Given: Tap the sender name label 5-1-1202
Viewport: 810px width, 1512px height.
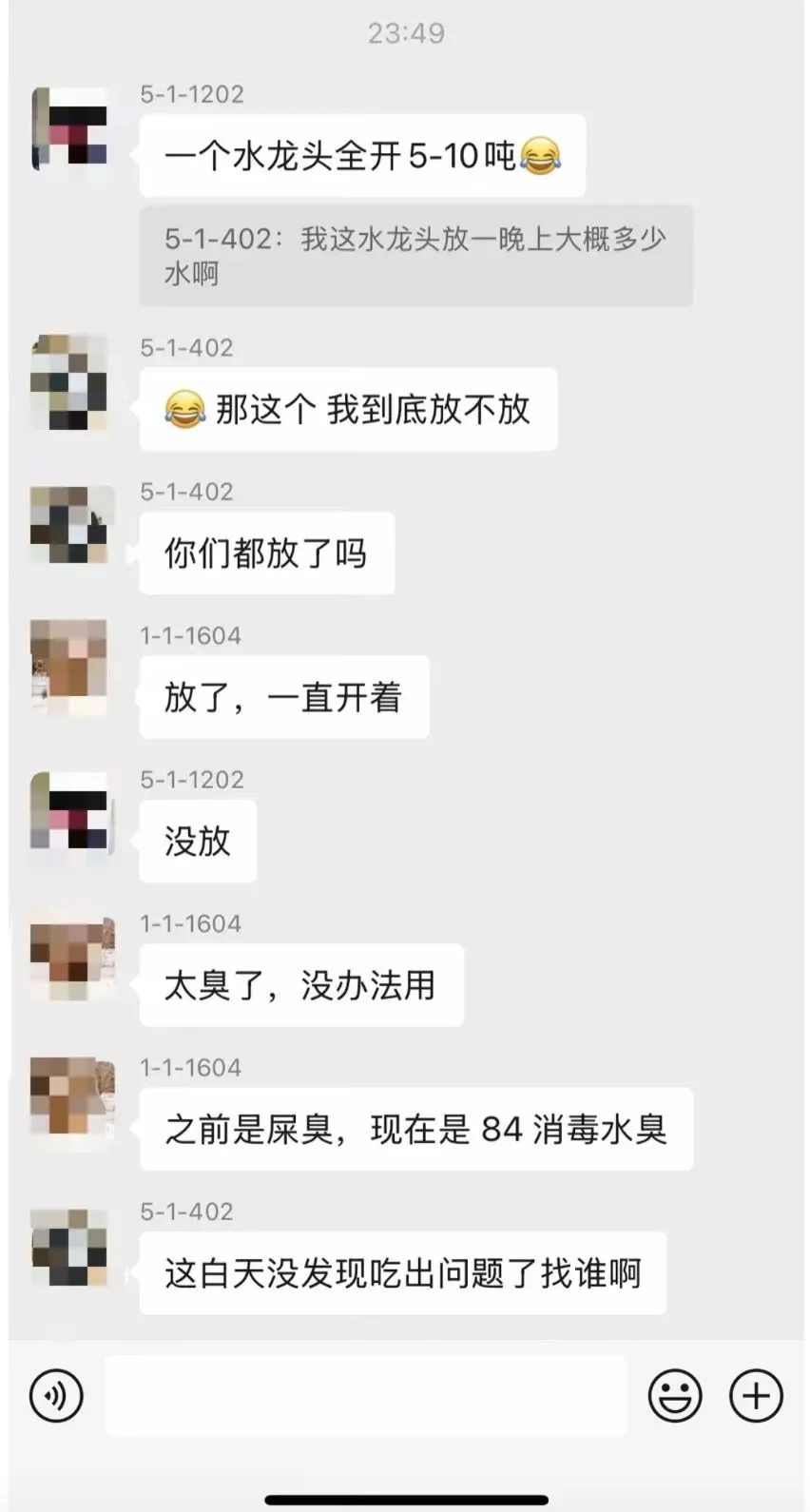Looking at the screenshot, I should point(192,93).
